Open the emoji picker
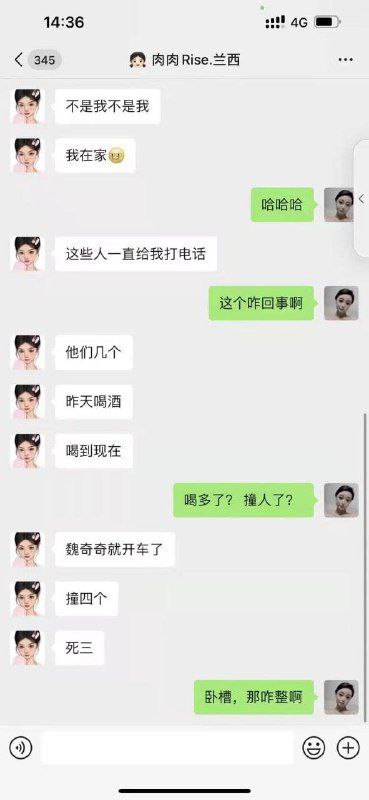 point(314,748)
